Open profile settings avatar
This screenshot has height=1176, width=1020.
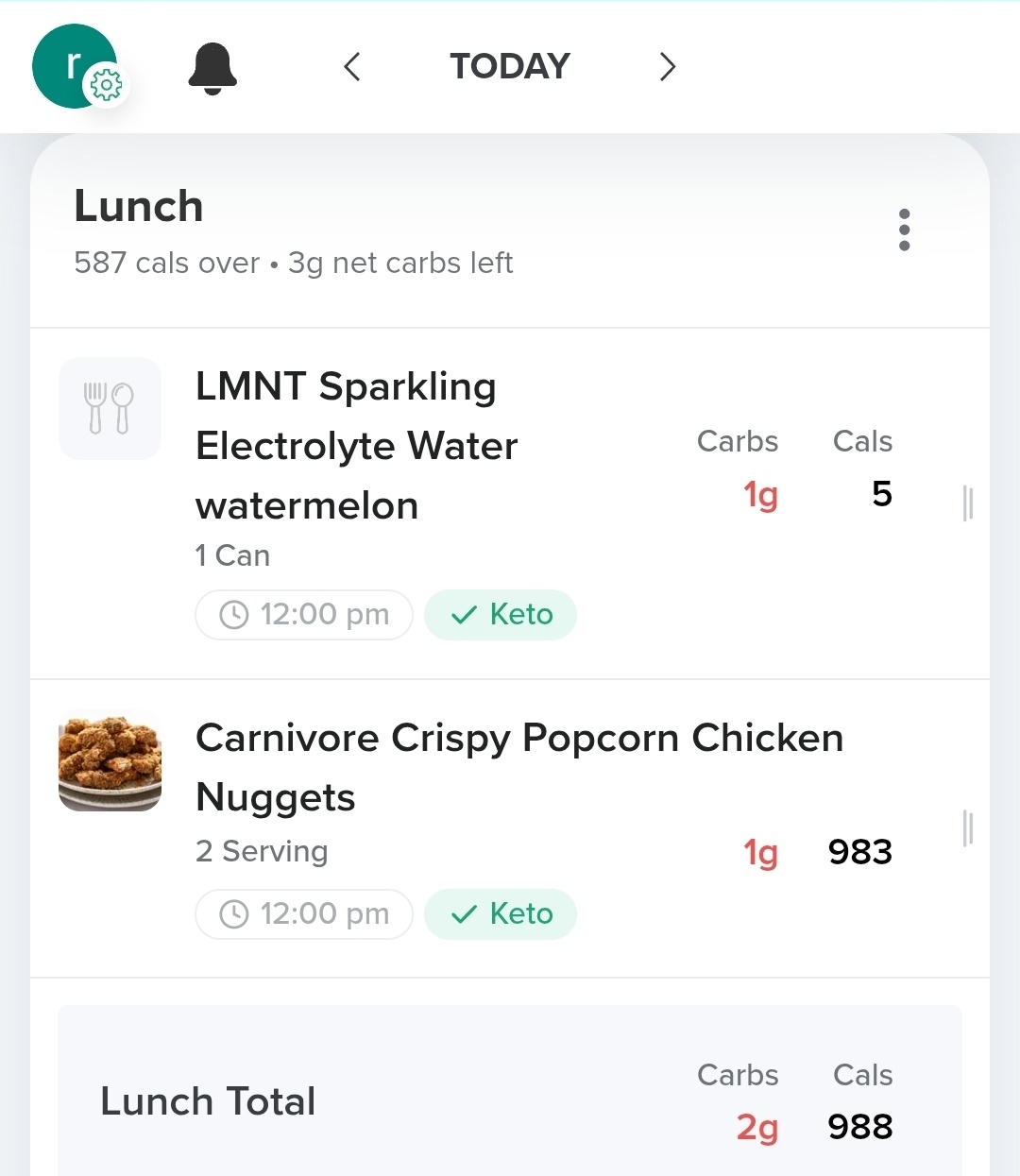[x=76, y=66]
